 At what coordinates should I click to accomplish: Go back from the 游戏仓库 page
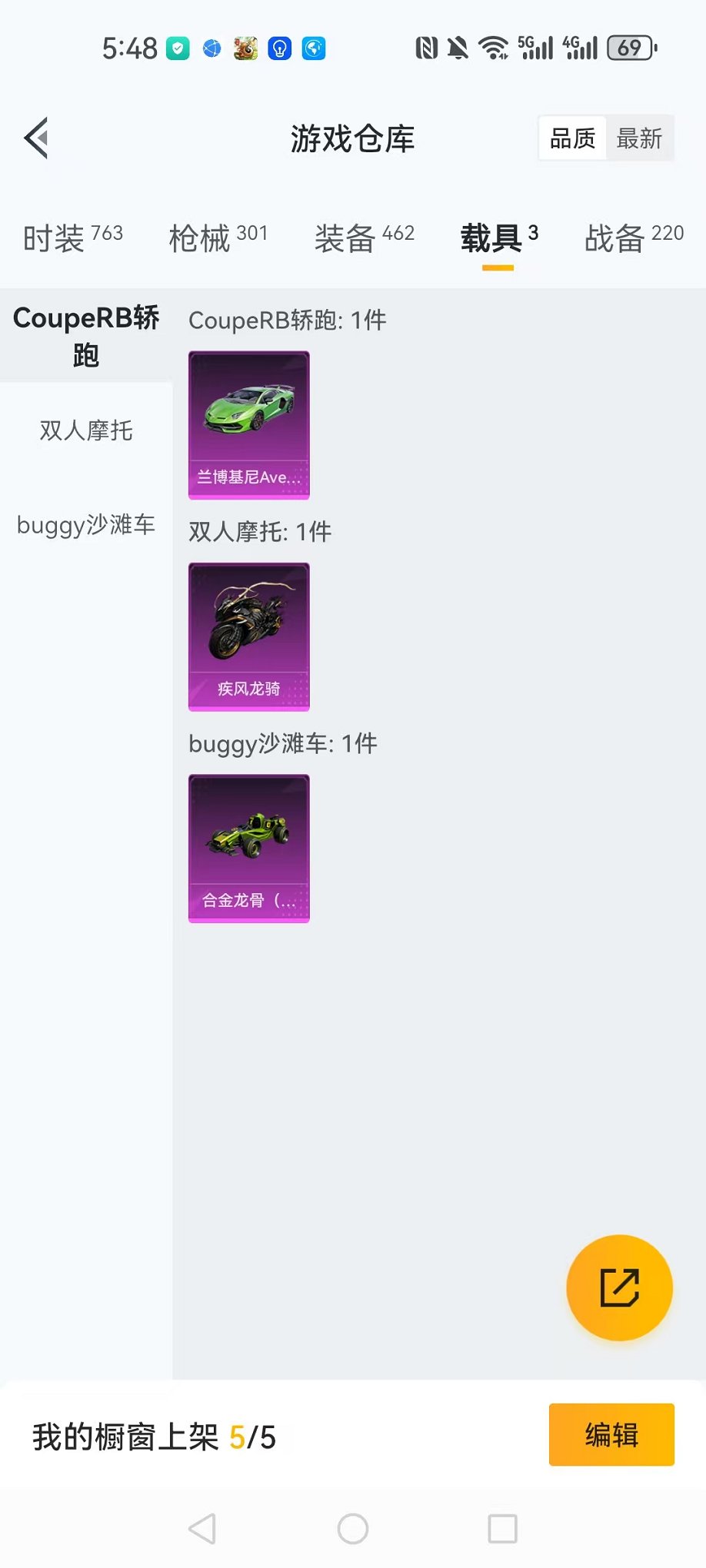pyautogui.click(x=37, y=138)
